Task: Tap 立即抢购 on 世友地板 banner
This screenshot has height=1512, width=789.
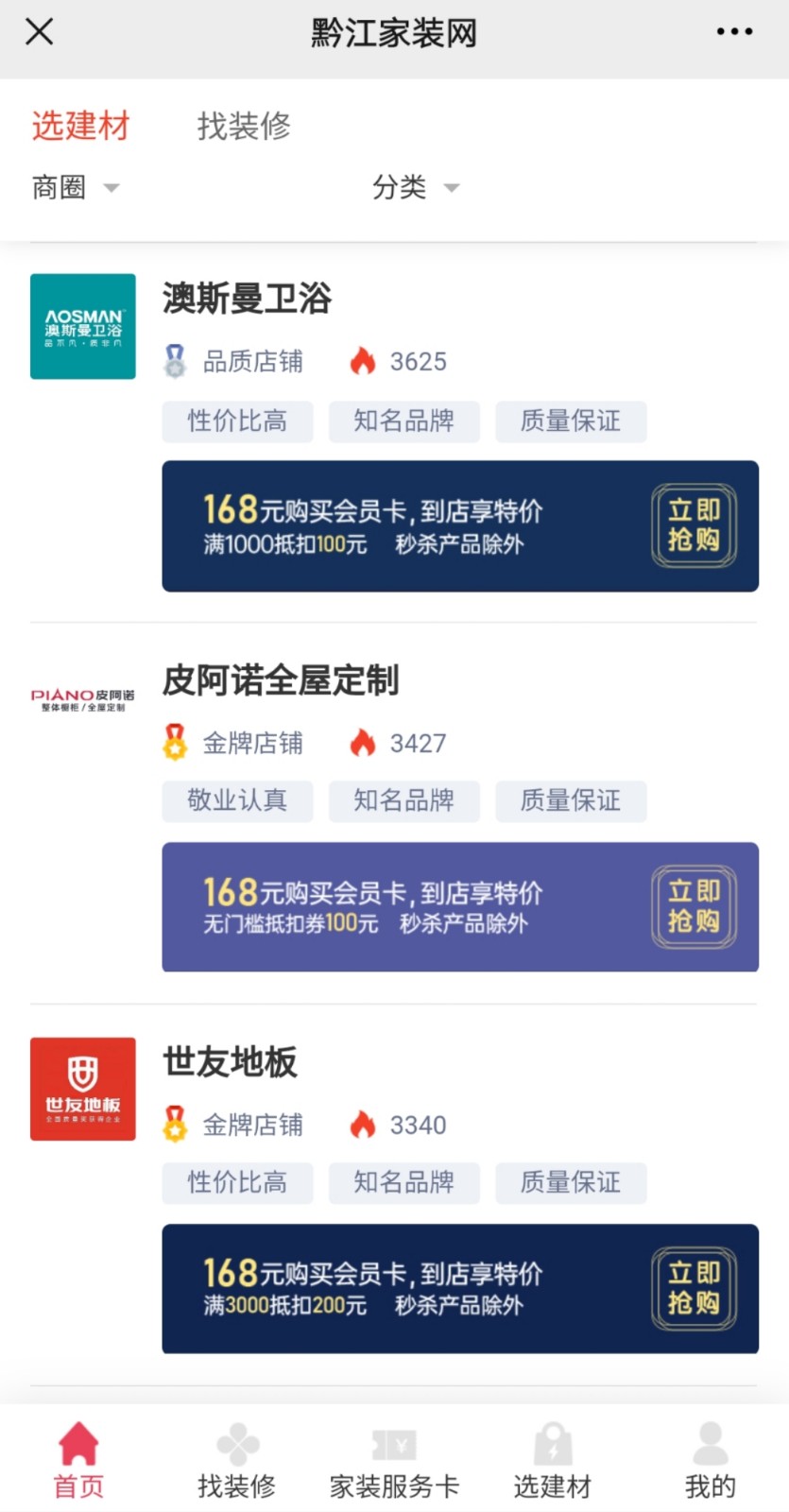Action: 694,1288
